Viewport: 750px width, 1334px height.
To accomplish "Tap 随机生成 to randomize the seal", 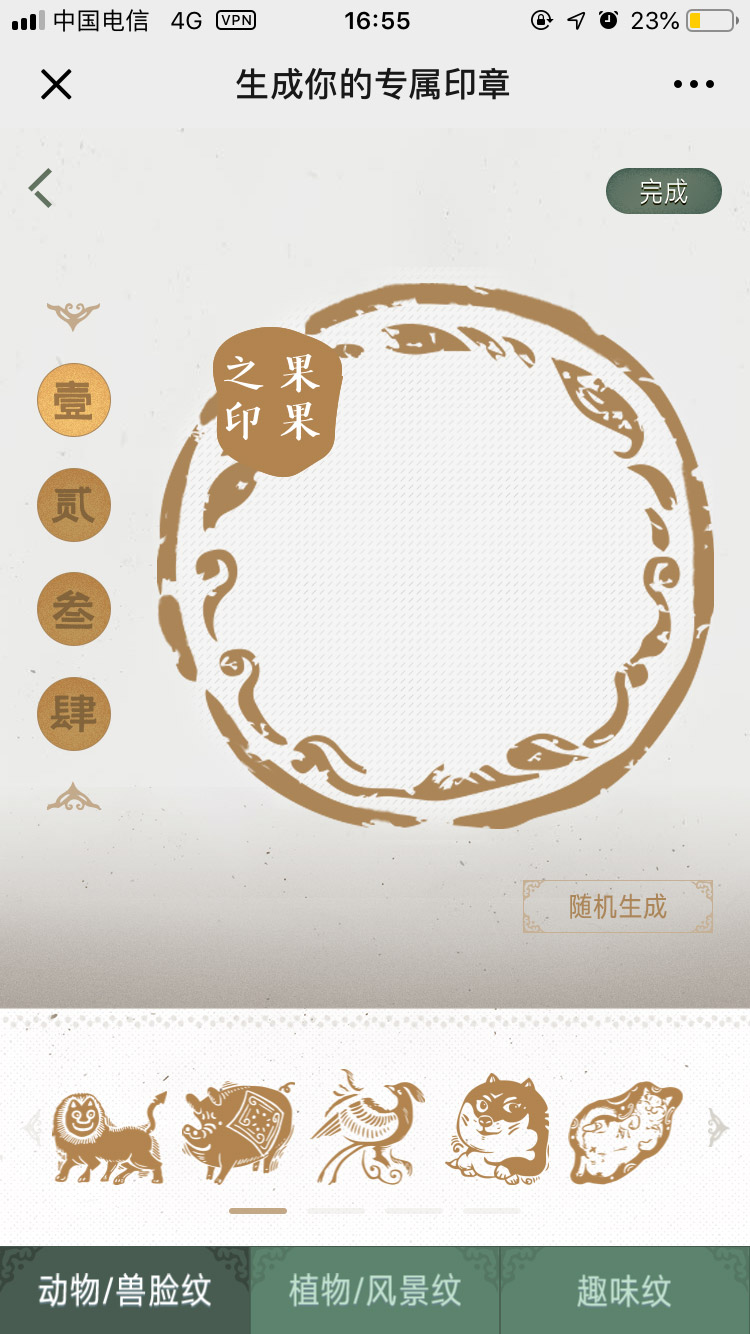I will point(618,907).
